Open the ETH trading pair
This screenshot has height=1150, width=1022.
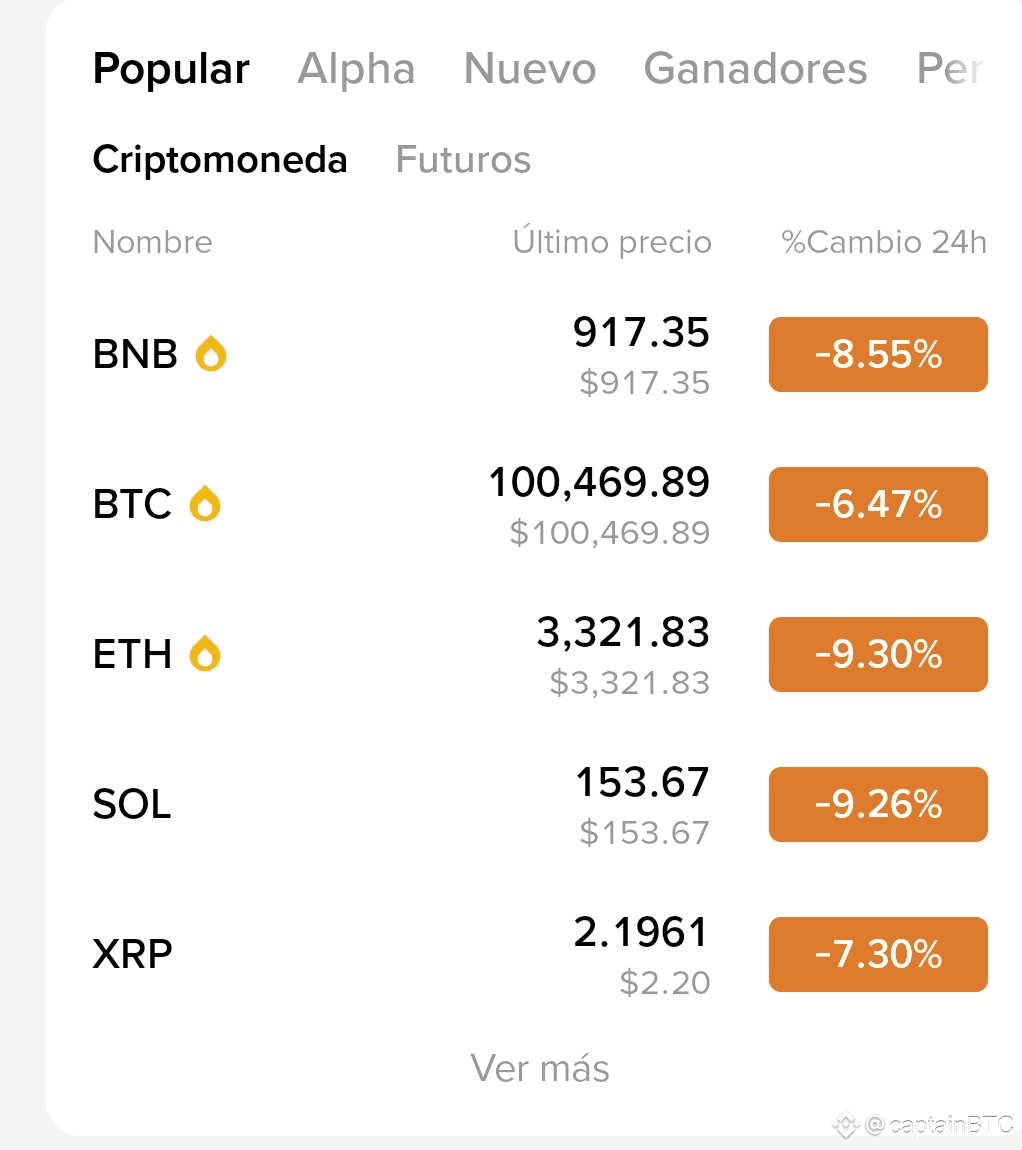tap(132, 654)
